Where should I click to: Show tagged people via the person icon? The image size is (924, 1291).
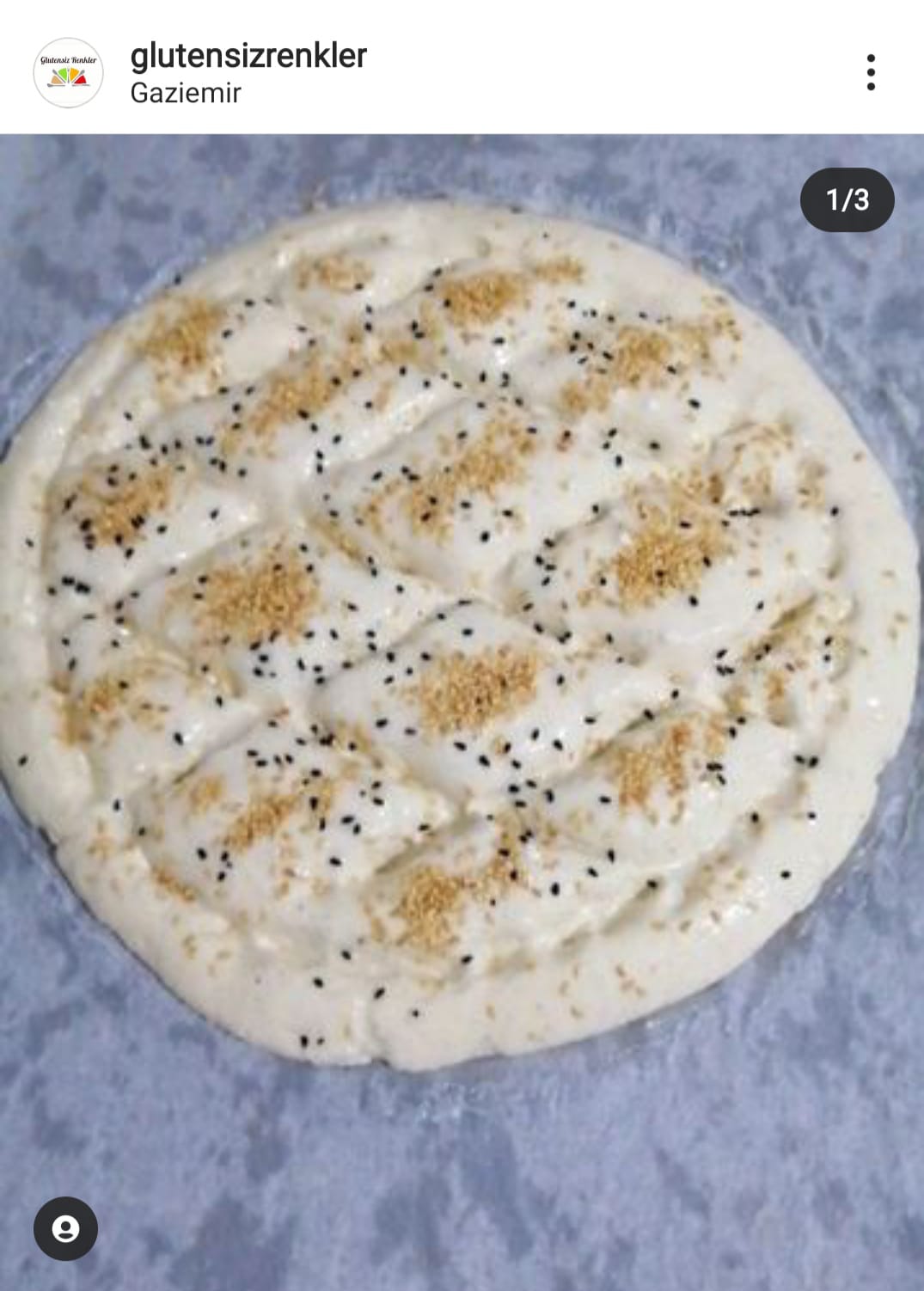[x=65, y=1228]
